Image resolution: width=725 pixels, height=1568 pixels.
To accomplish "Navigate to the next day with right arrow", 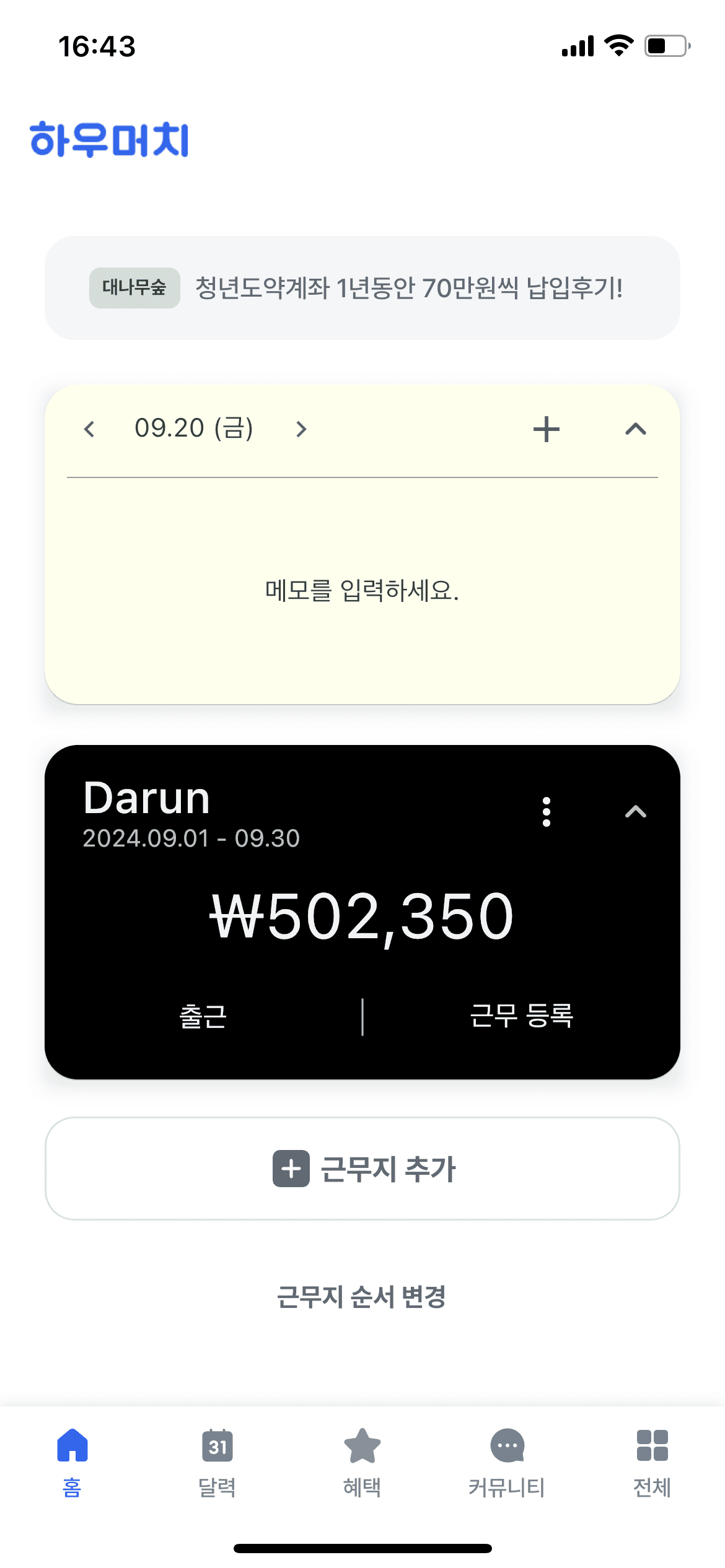I will tap(302, 429).
